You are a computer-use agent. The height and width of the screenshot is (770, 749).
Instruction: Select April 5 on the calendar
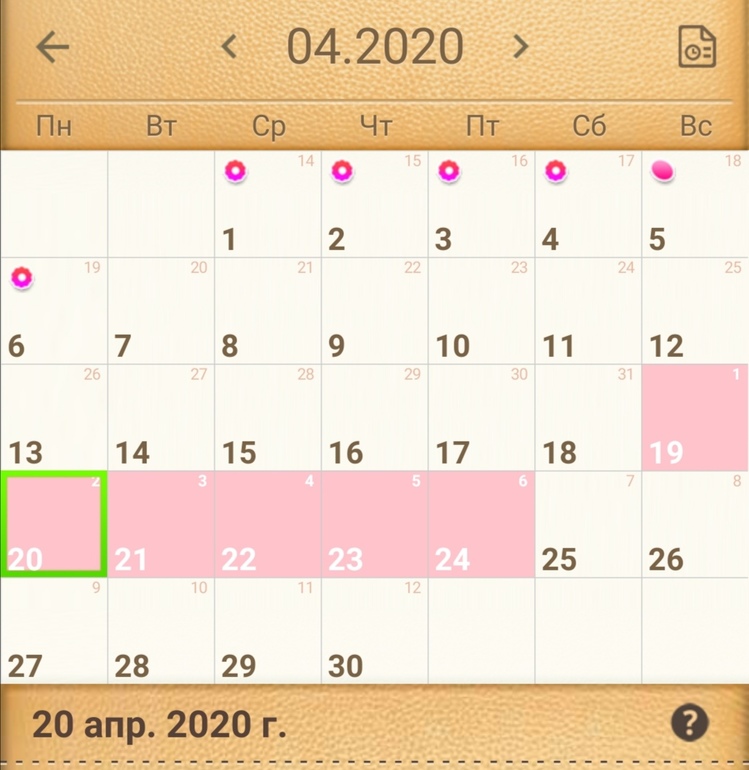pos(695,204)
